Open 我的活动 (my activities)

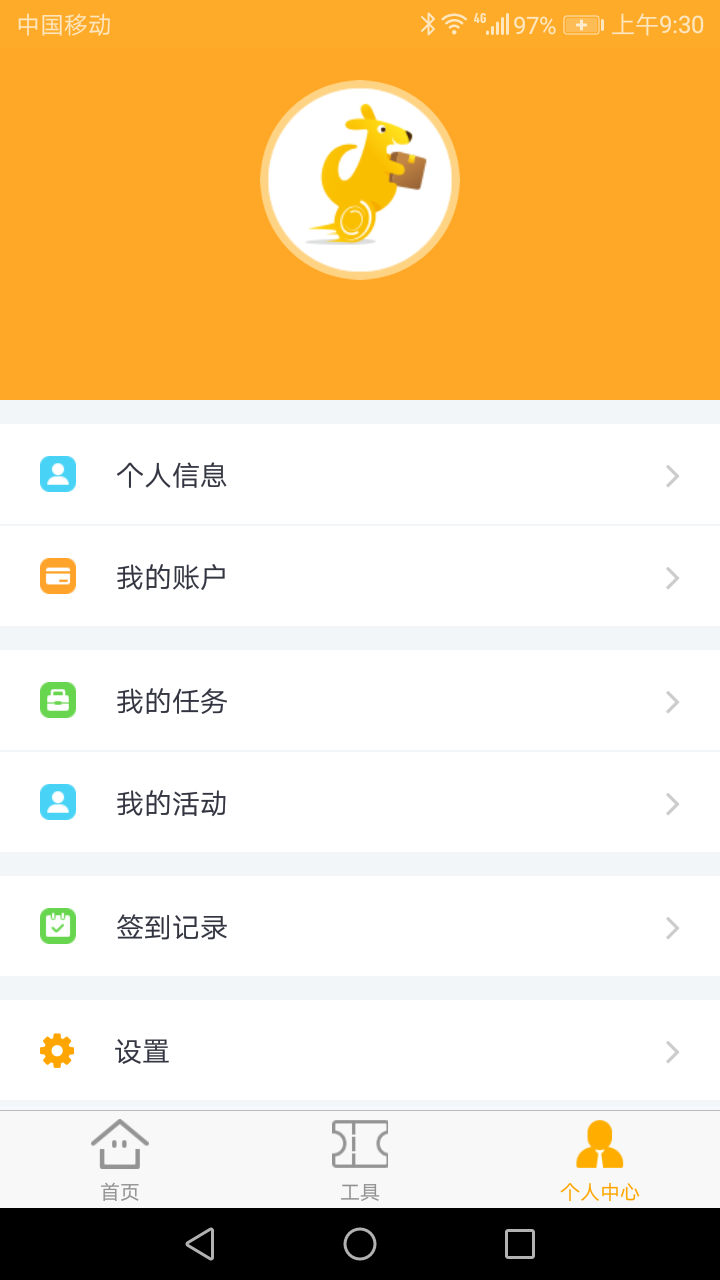(x=360, y=803)
